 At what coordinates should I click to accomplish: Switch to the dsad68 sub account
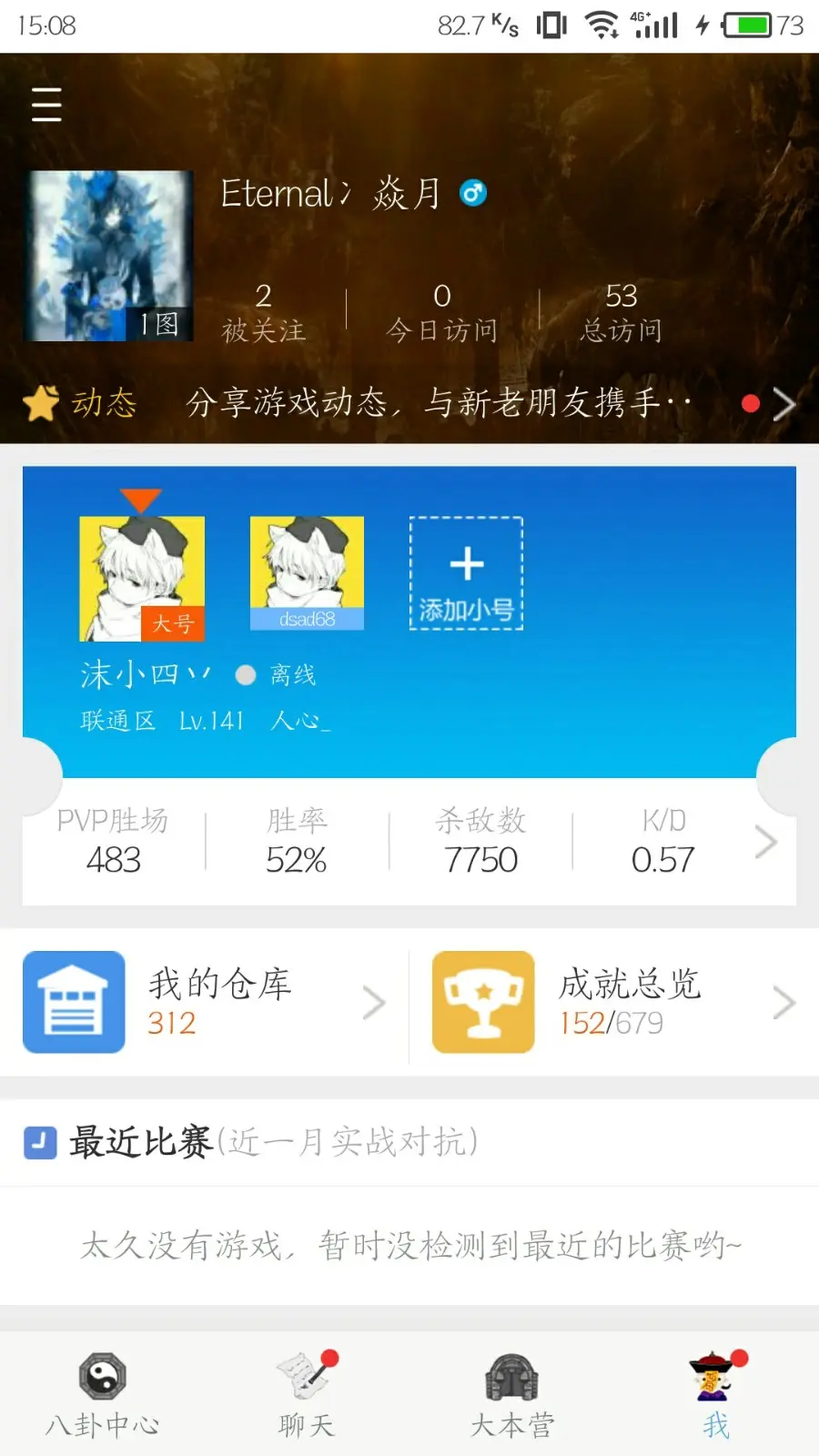[x=307, y=572]
